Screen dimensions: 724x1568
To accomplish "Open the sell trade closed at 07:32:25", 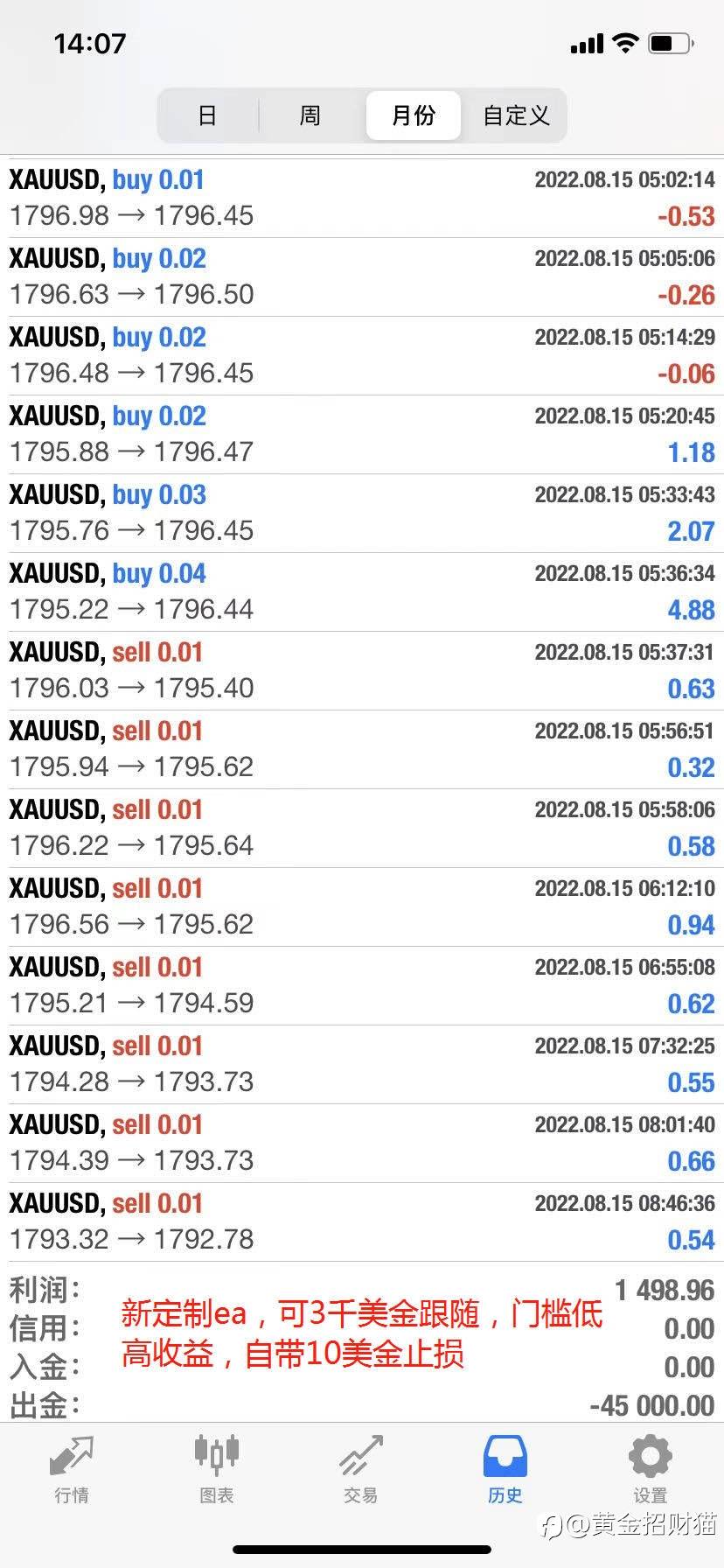I will pyautogui.click(x=362, y=1064).
